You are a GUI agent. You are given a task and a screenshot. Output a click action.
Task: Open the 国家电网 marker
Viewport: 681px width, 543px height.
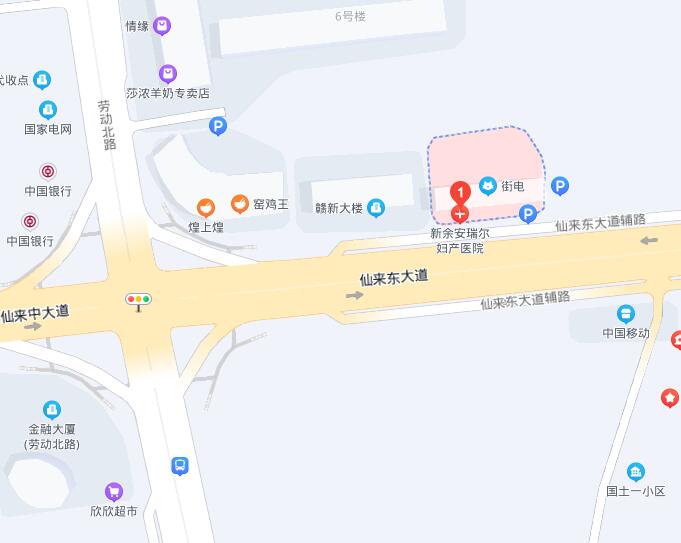[48, 110]
